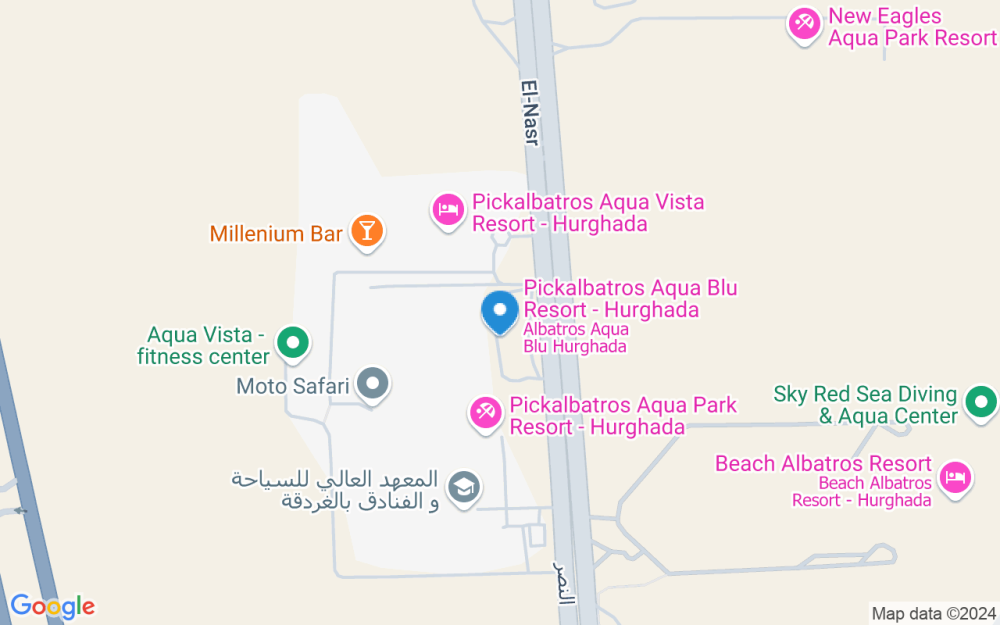Screen dimensions: 1000x625
Task: Open Google logo link in the map corner
Action: (52, 606)
